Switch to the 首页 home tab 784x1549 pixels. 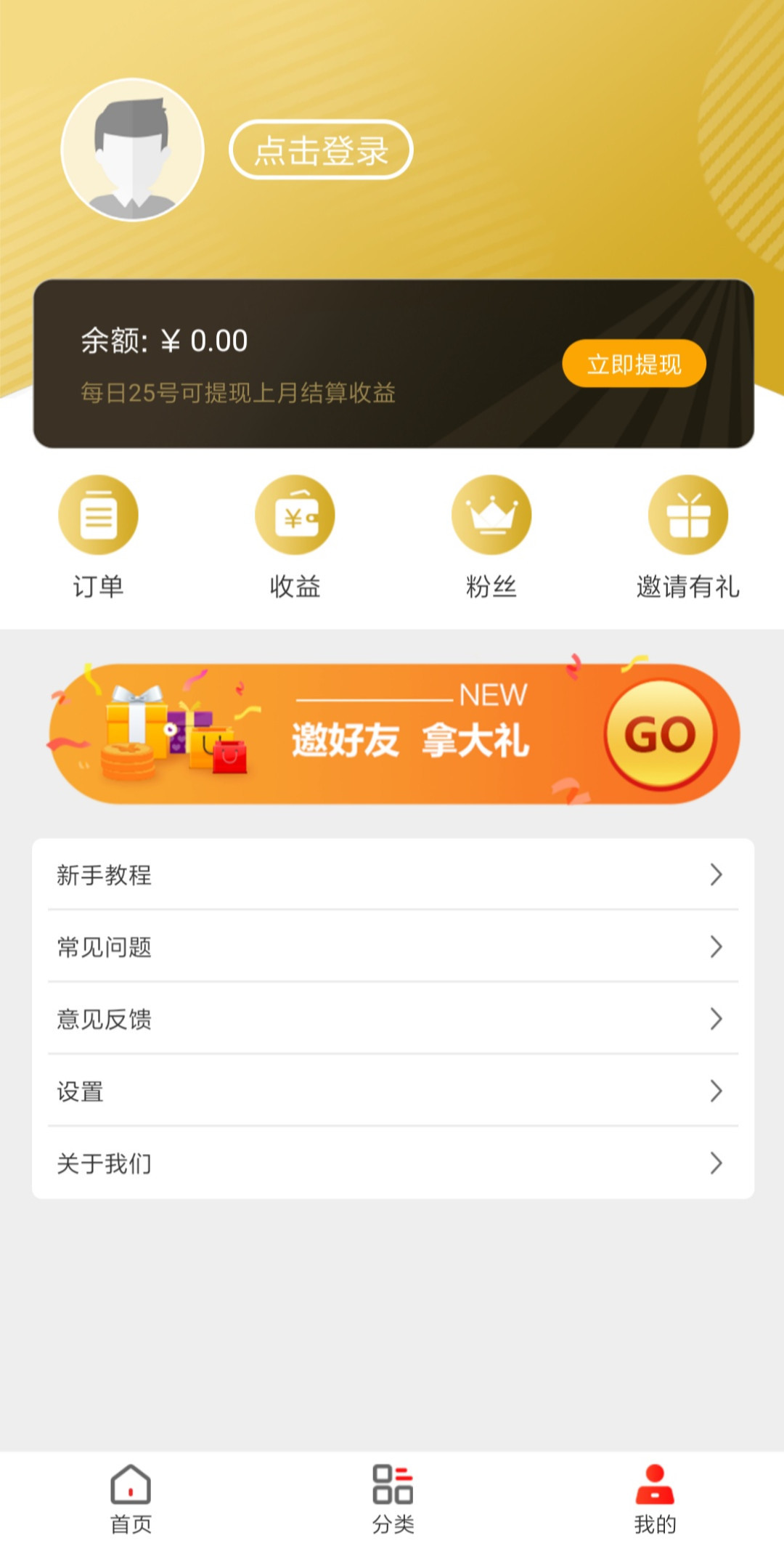coord(131,1499)
